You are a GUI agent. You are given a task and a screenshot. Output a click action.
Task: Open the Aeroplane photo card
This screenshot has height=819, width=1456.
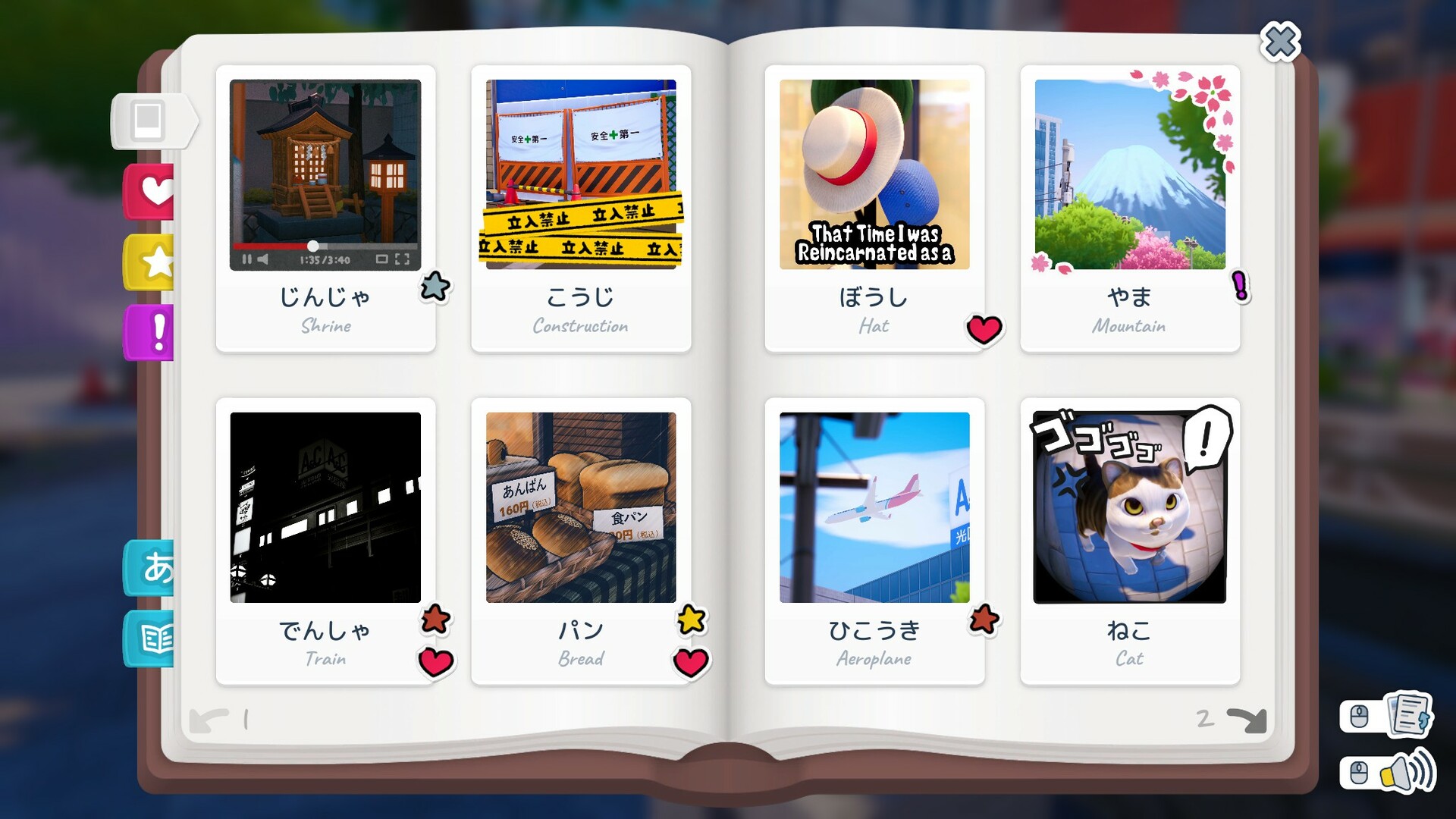point(874,540)
